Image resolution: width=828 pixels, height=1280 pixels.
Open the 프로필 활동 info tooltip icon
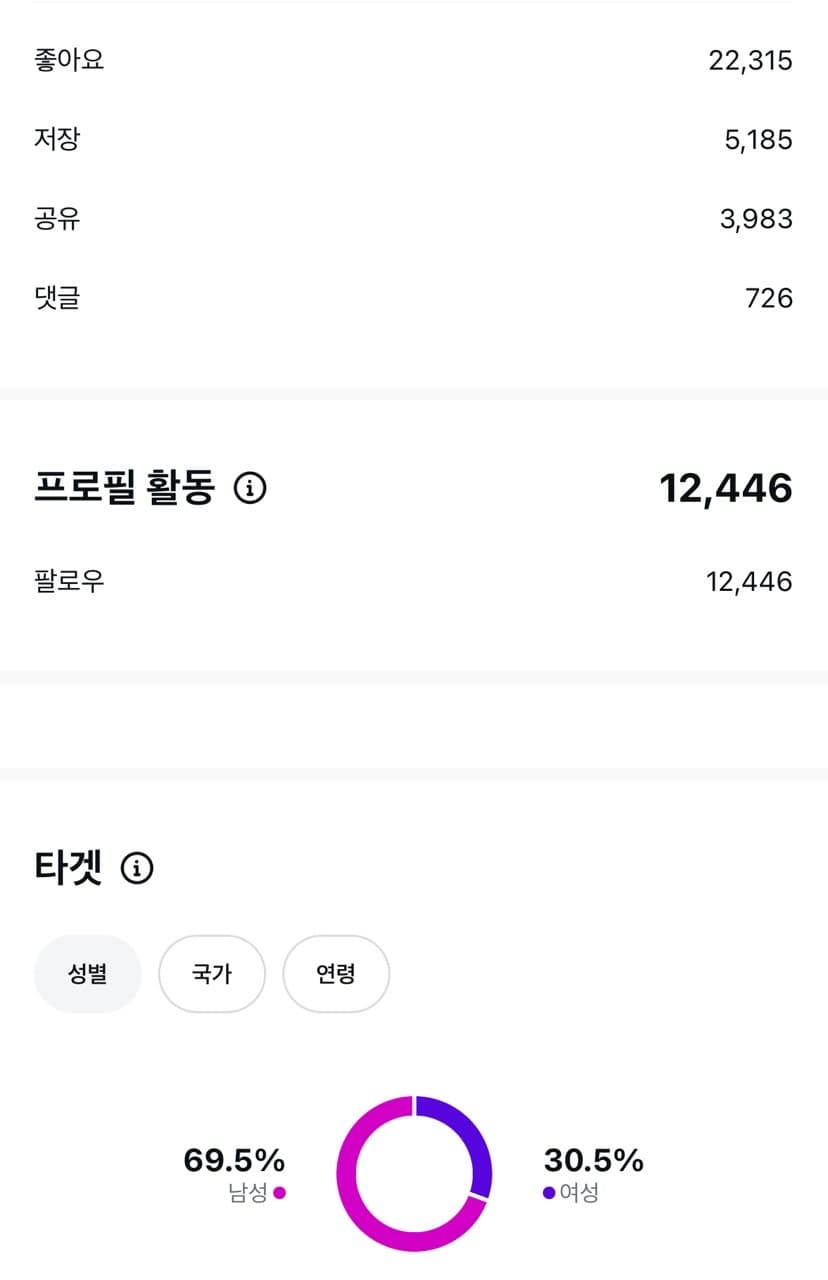[x=250, y=489]
